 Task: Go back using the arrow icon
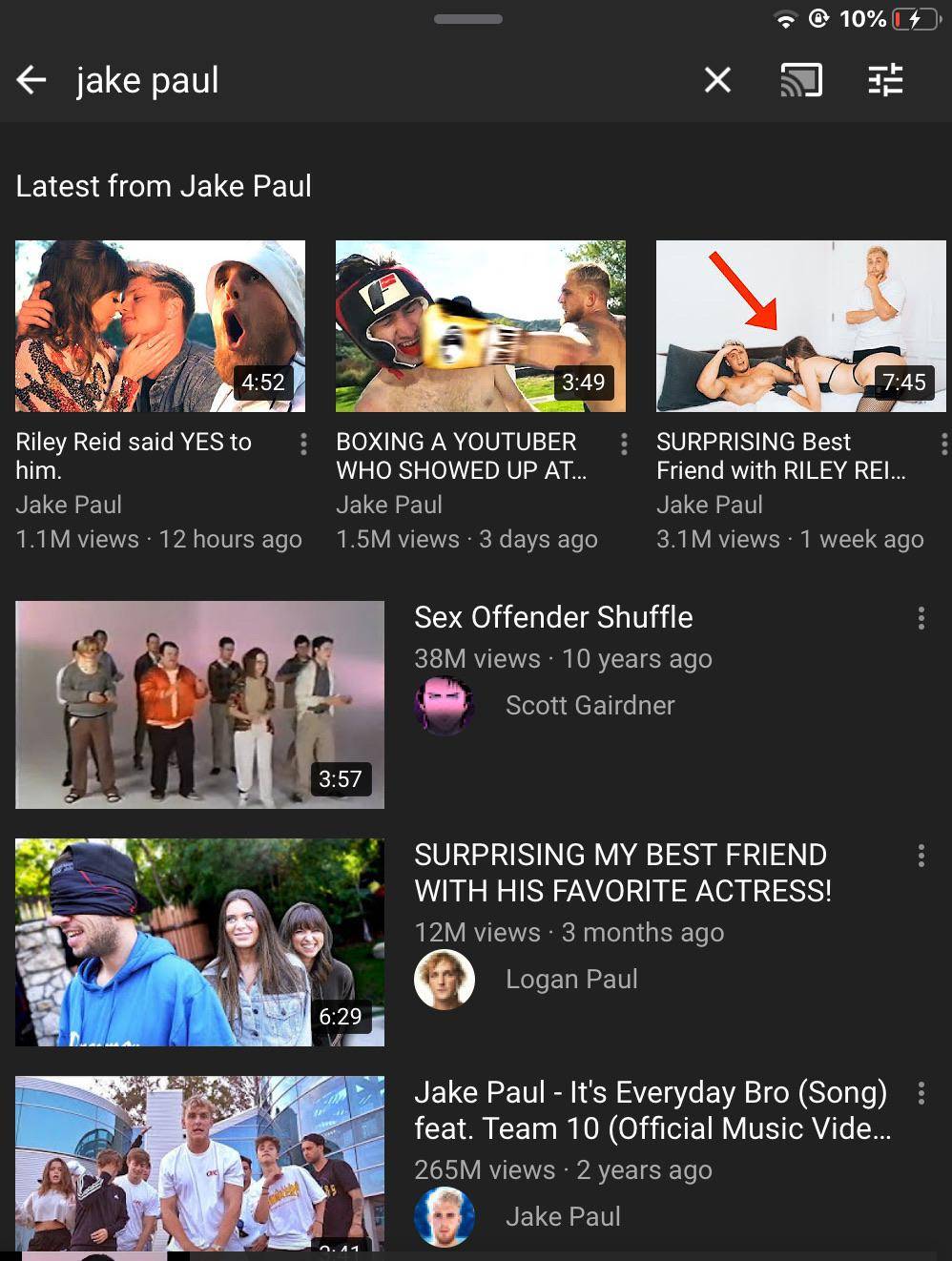click(31, 80)
